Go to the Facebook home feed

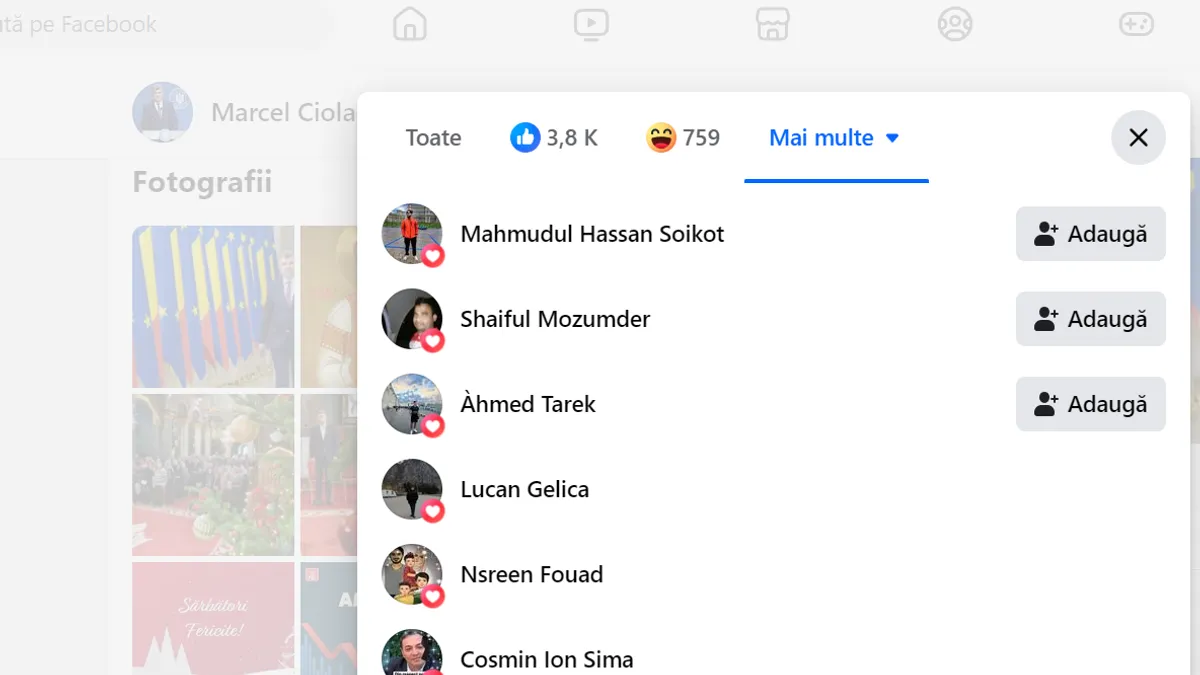point(410,24)
